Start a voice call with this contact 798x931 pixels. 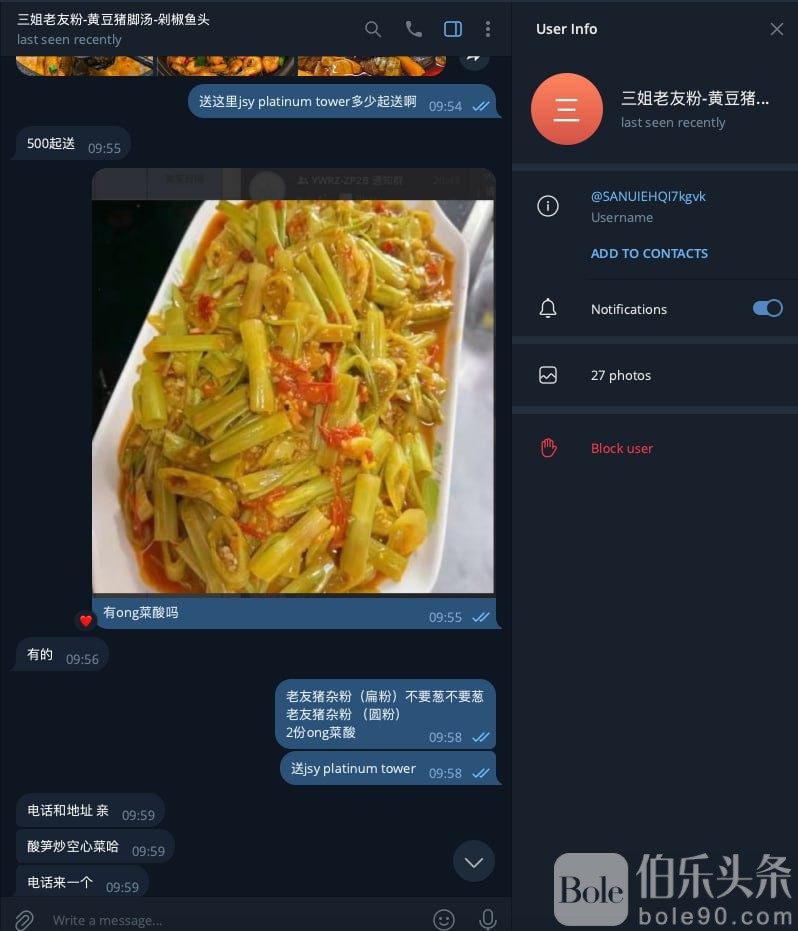pyautogui.click(x=413, y=29)
